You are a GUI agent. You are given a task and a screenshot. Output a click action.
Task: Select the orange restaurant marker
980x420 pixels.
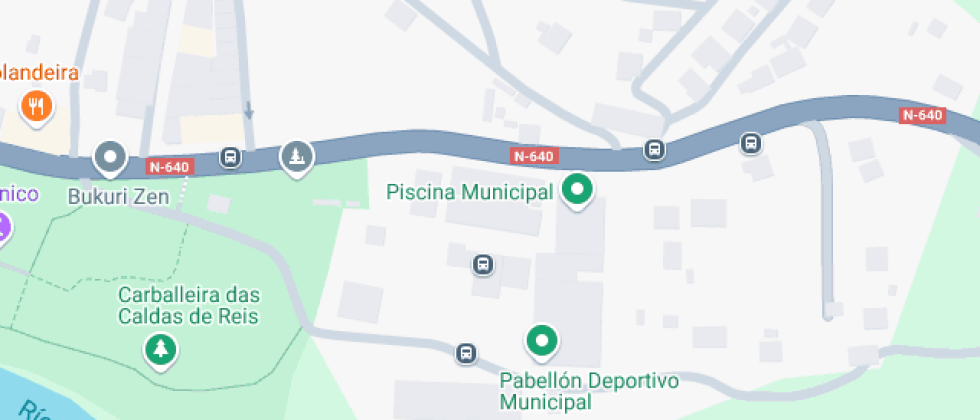point(36,106)
